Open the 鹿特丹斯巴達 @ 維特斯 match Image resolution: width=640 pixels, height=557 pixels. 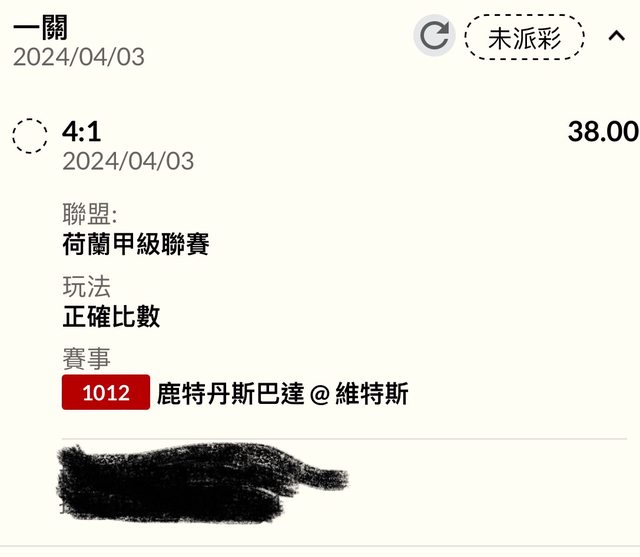click(282, 393)
